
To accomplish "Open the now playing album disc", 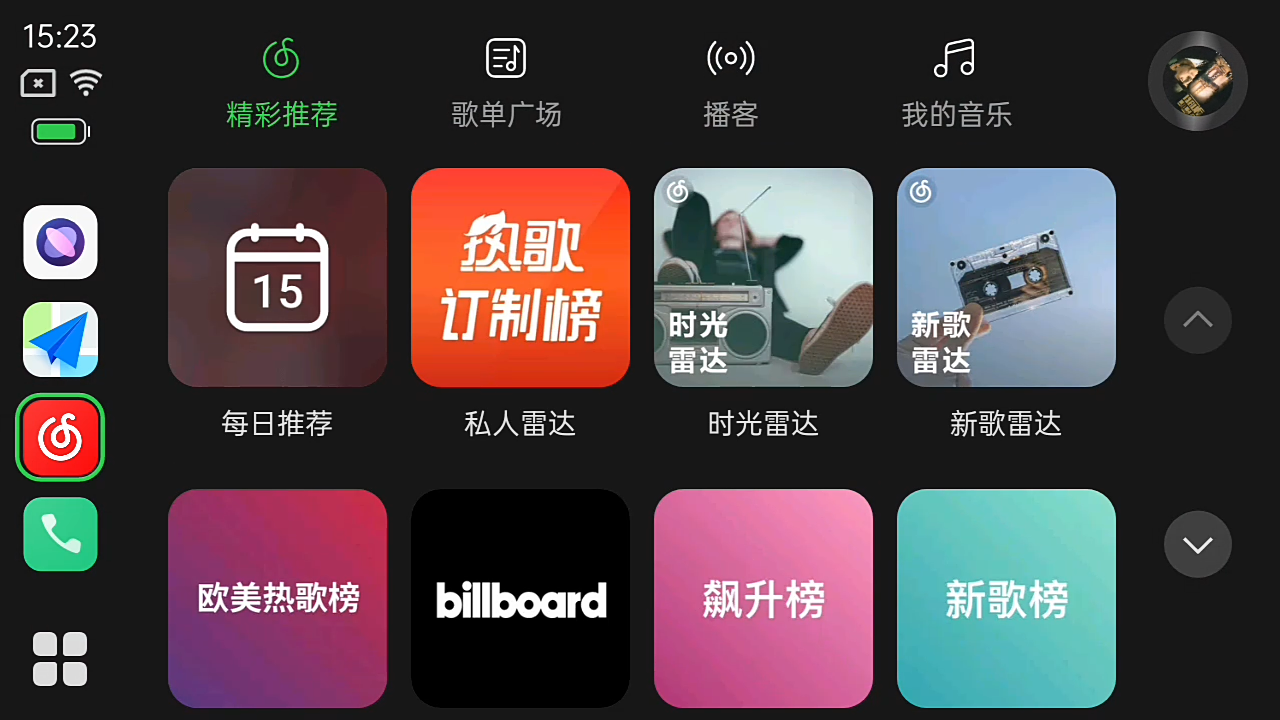I will 1197,81.
